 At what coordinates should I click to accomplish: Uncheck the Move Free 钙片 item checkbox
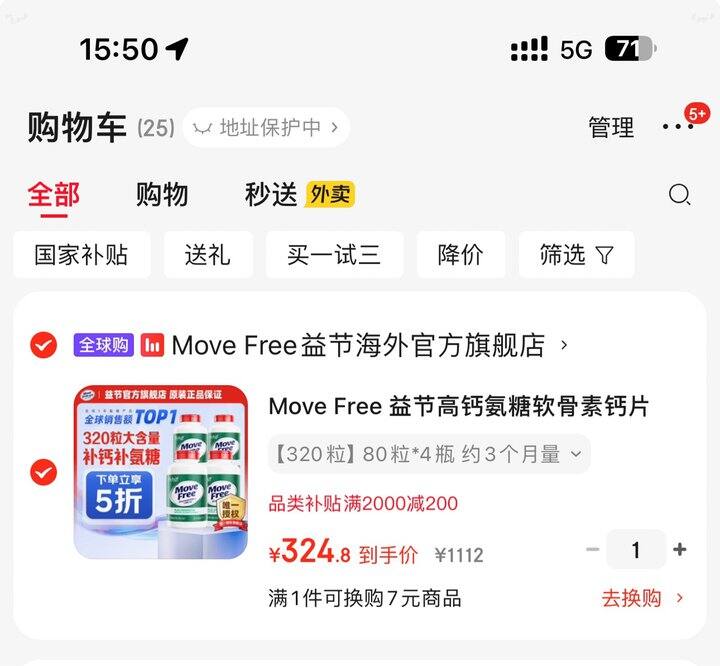pyautogui.click(x=44, y=472)
